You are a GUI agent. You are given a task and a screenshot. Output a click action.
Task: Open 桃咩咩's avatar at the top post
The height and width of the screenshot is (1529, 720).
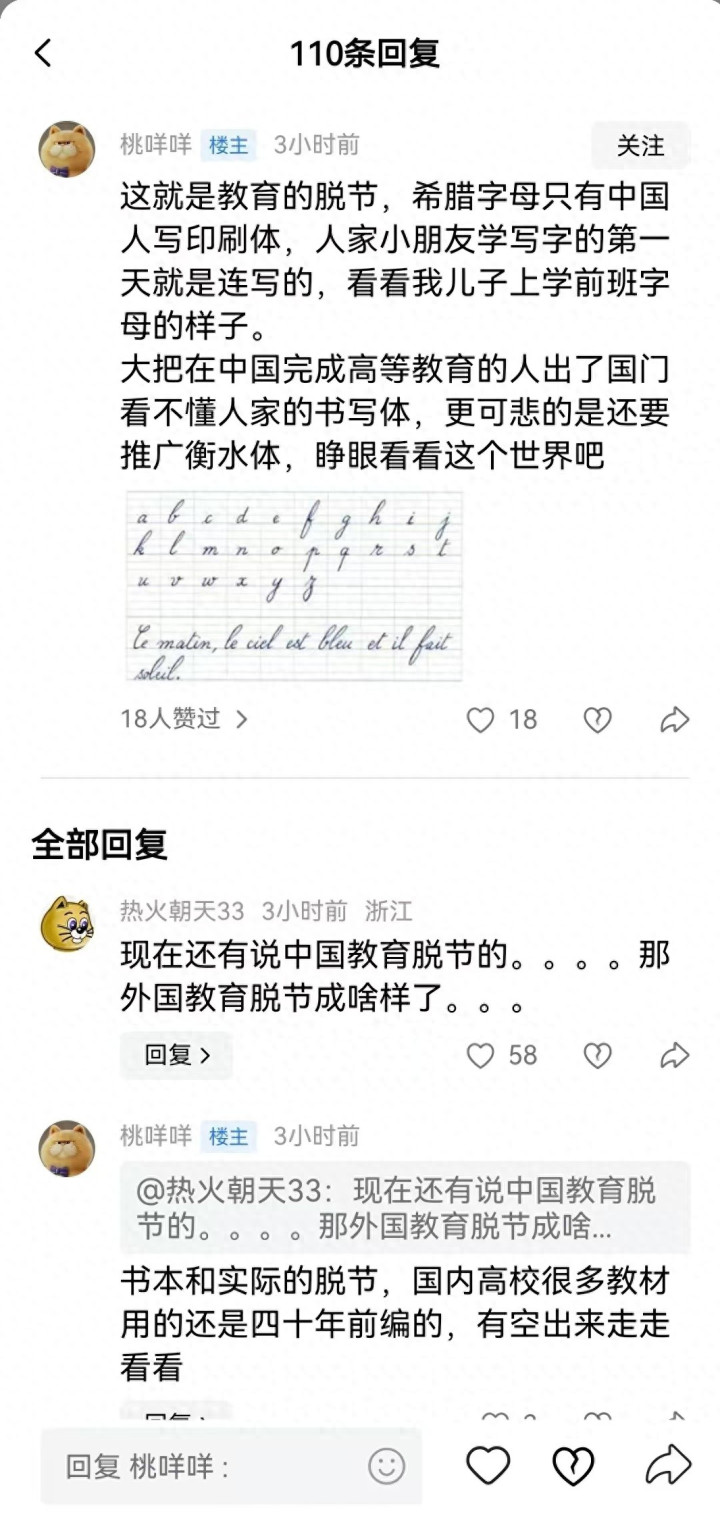click(x=67, y=150)
